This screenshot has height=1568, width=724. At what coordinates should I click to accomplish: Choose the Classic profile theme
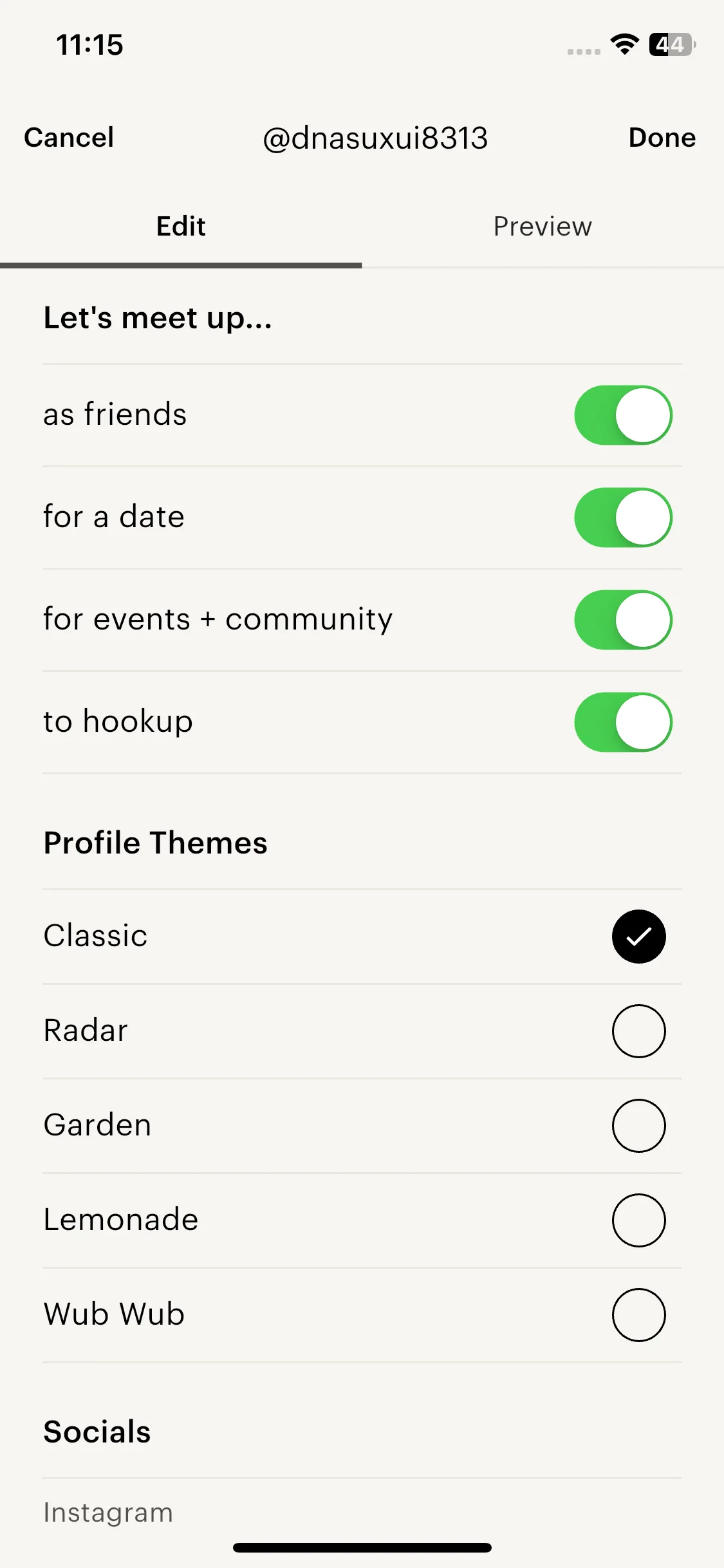[x=638, y=937]
